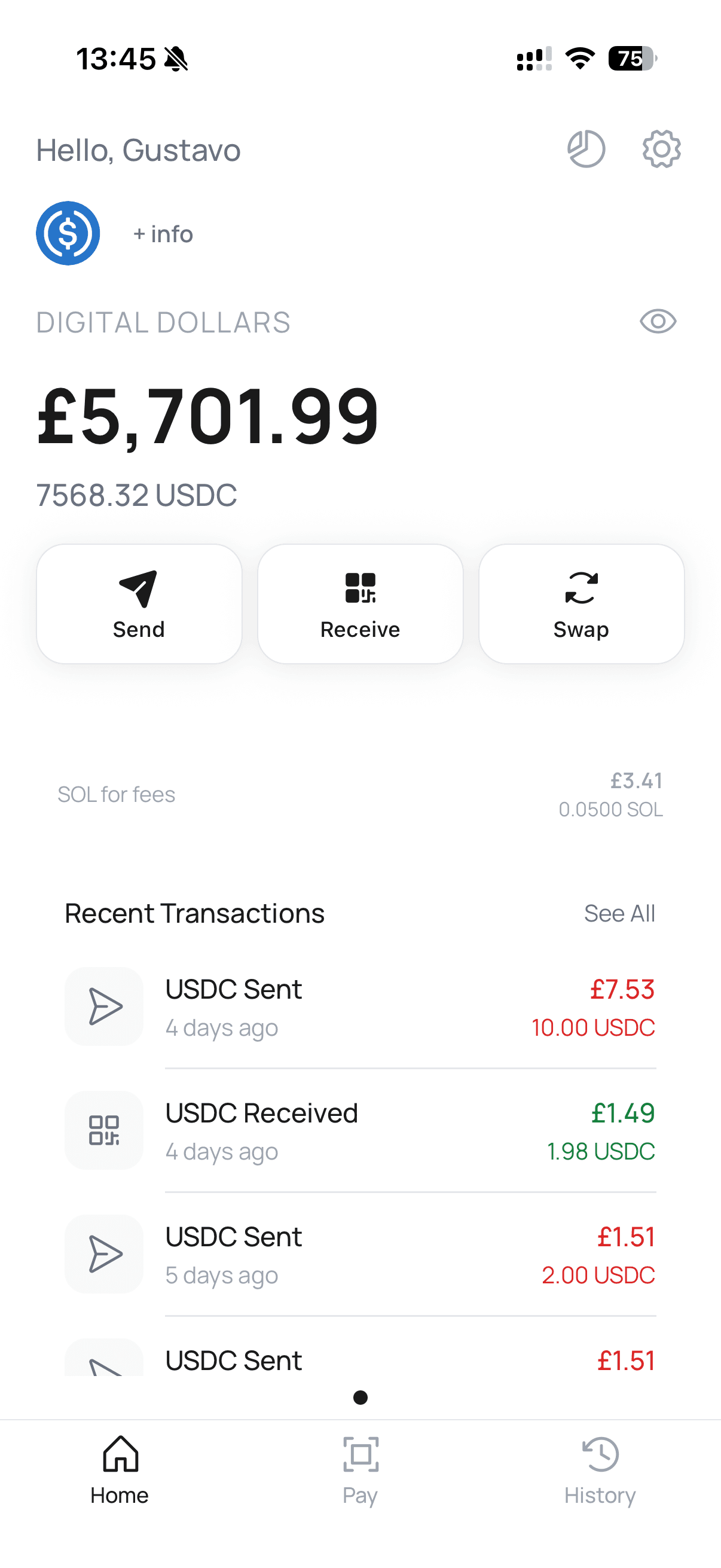Tap the Receive QR code icon
The height and width of the screenshot is (1568, 721).
(x=359, y=586)
